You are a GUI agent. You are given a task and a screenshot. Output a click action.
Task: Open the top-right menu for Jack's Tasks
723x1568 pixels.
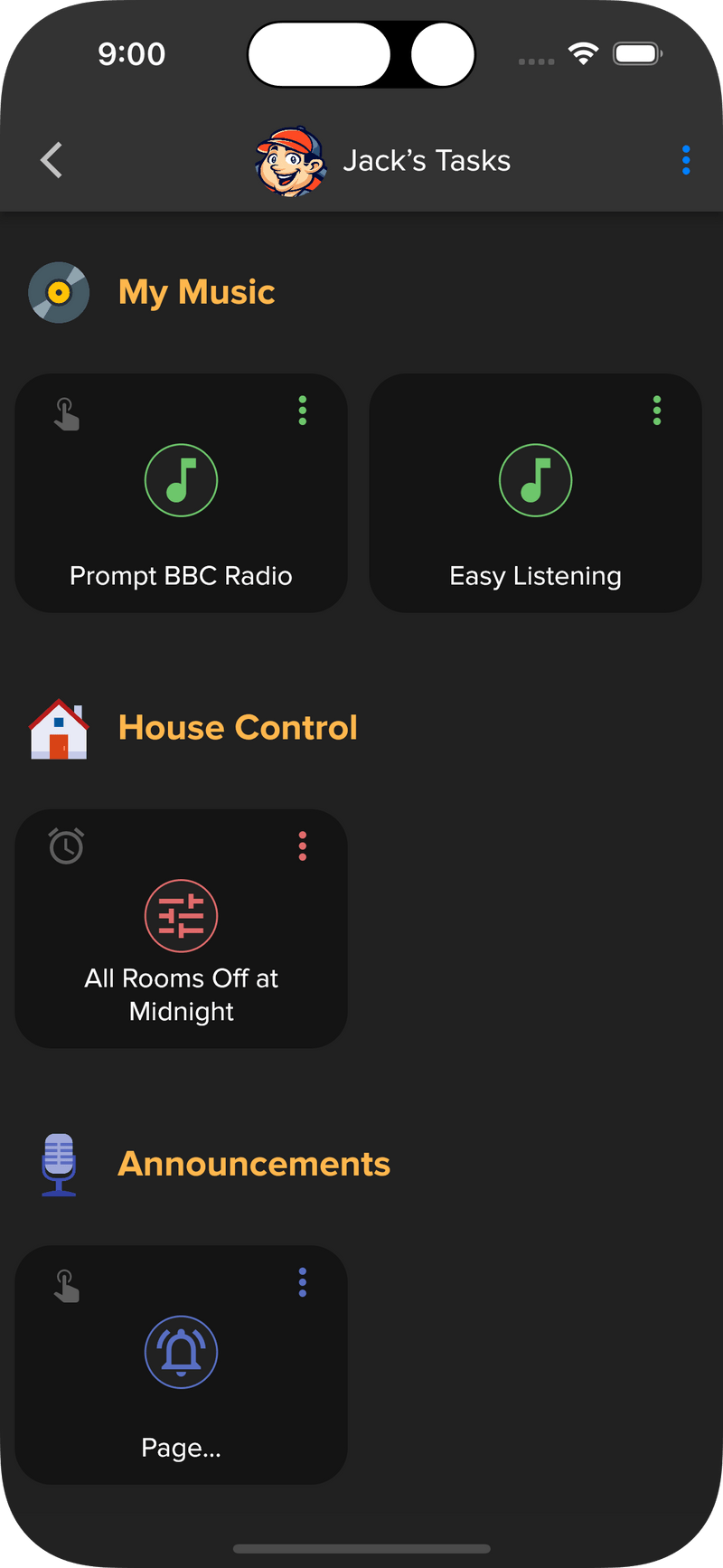687,160
